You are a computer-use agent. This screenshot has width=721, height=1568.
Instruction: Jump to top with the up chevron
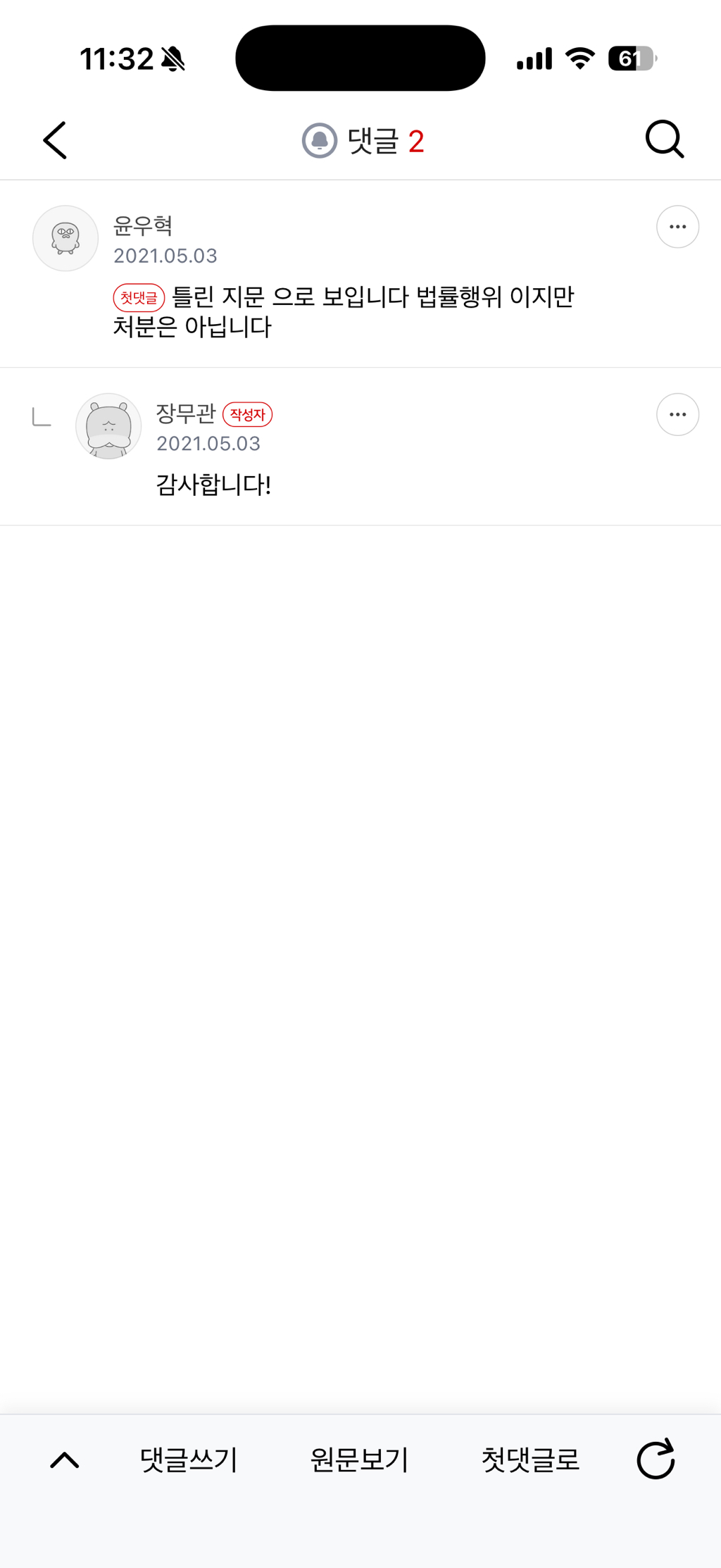pos(65,1460)
